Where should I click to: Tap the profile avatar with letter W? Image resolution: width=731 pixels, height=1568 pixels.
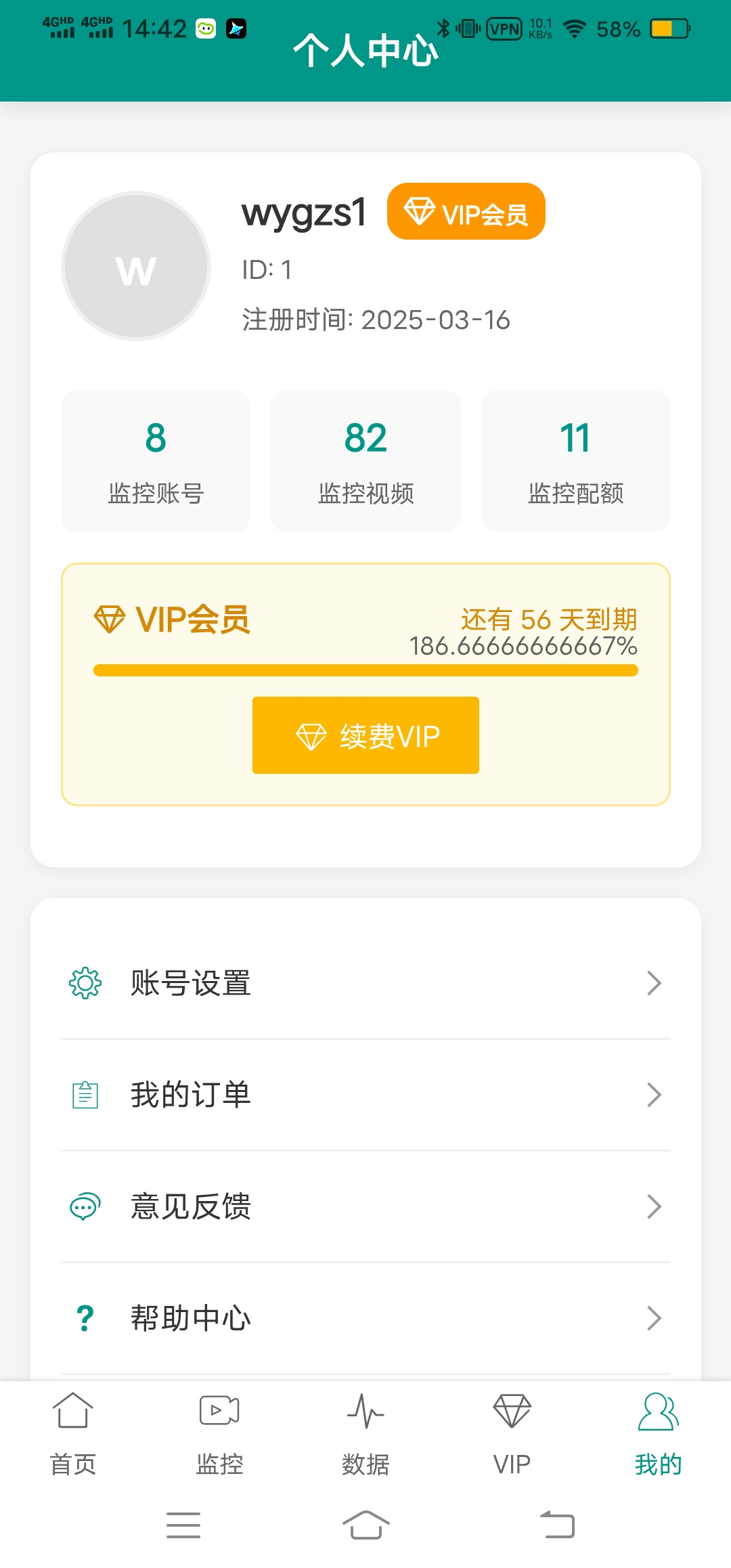coord(136,266)
